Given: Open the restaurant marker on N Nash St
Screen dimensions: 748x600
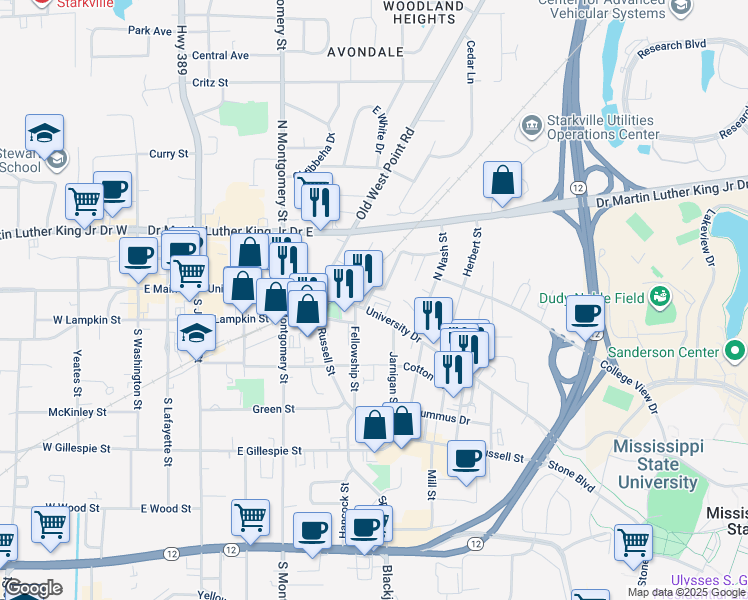Looking at the screenshot, I should click(432, 315).
